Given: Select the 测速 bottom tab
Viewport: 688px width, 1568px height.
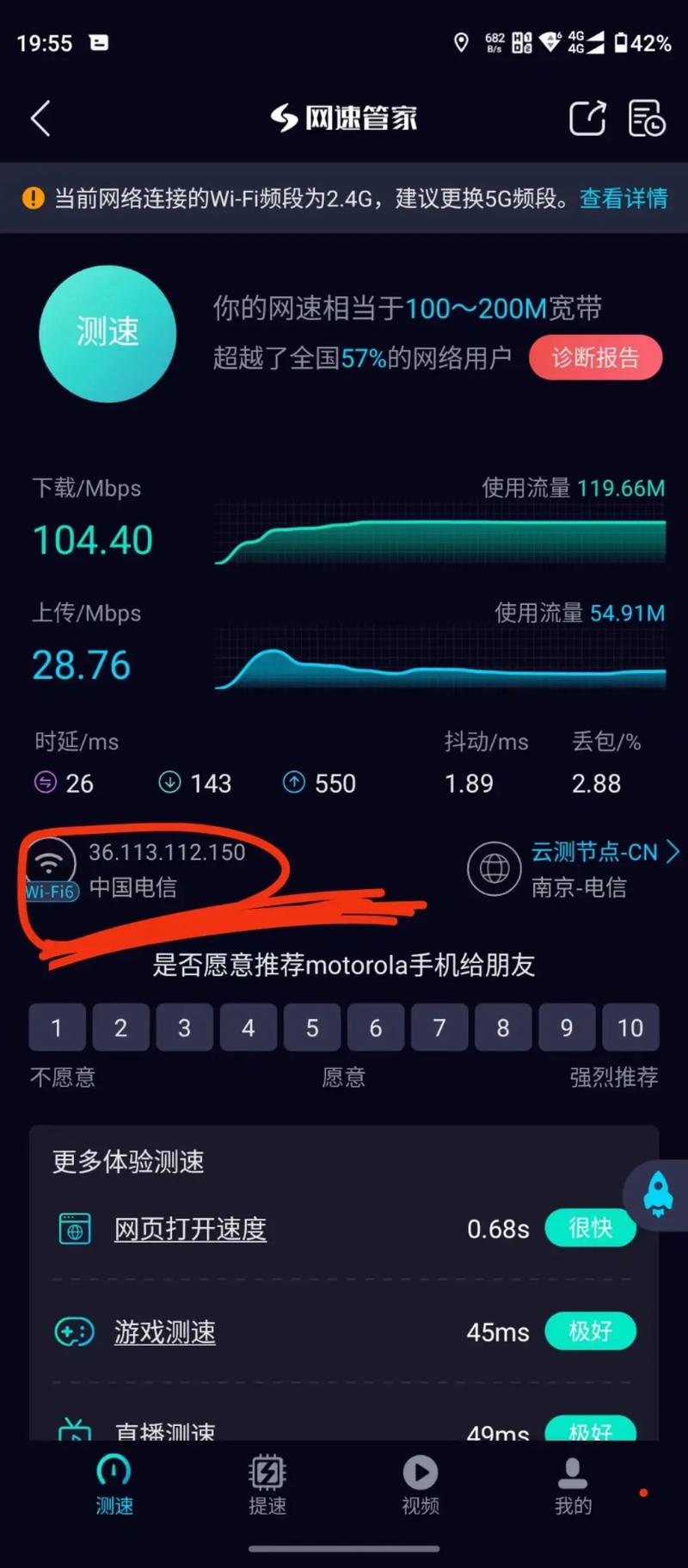Looking at the screenshot, I should [114, 1485].
